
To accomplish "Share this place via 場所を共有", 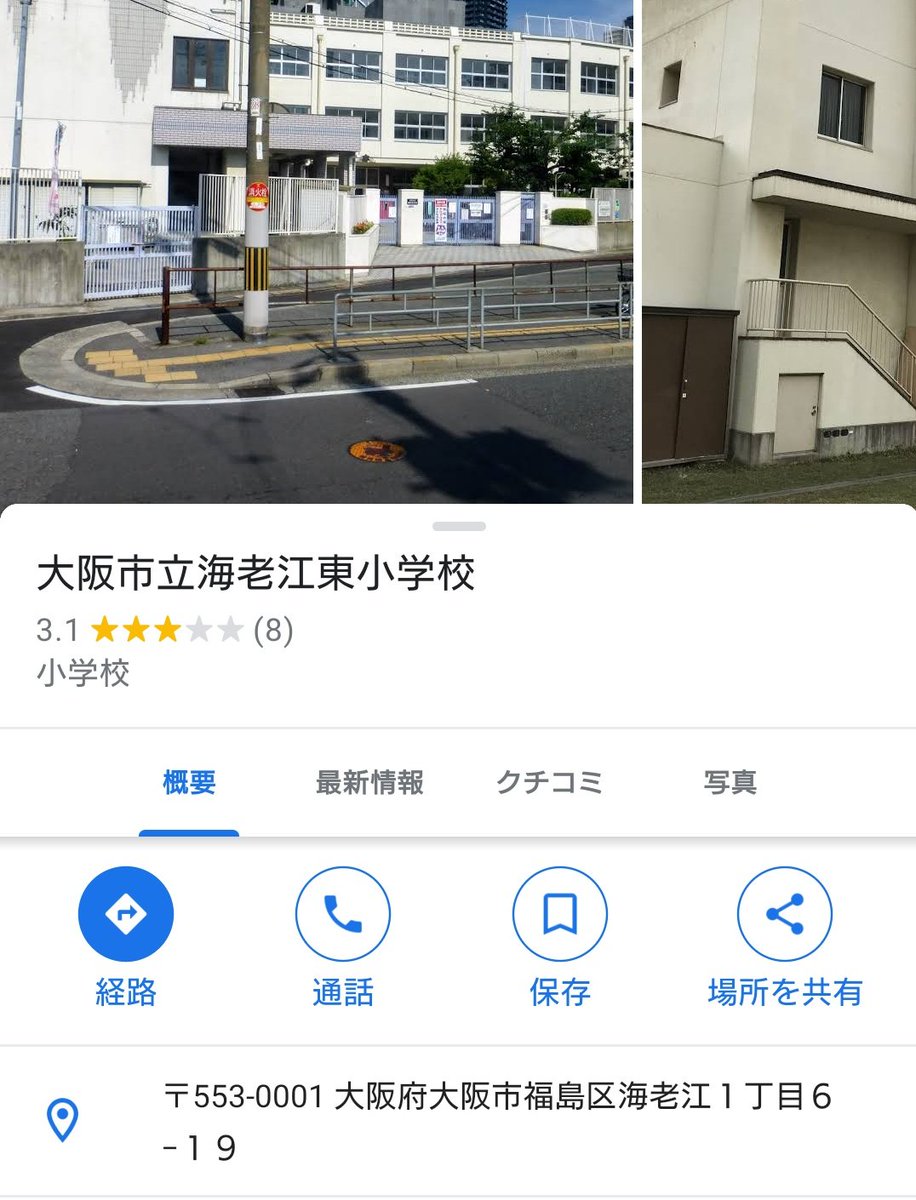I will tap(785, 914).
